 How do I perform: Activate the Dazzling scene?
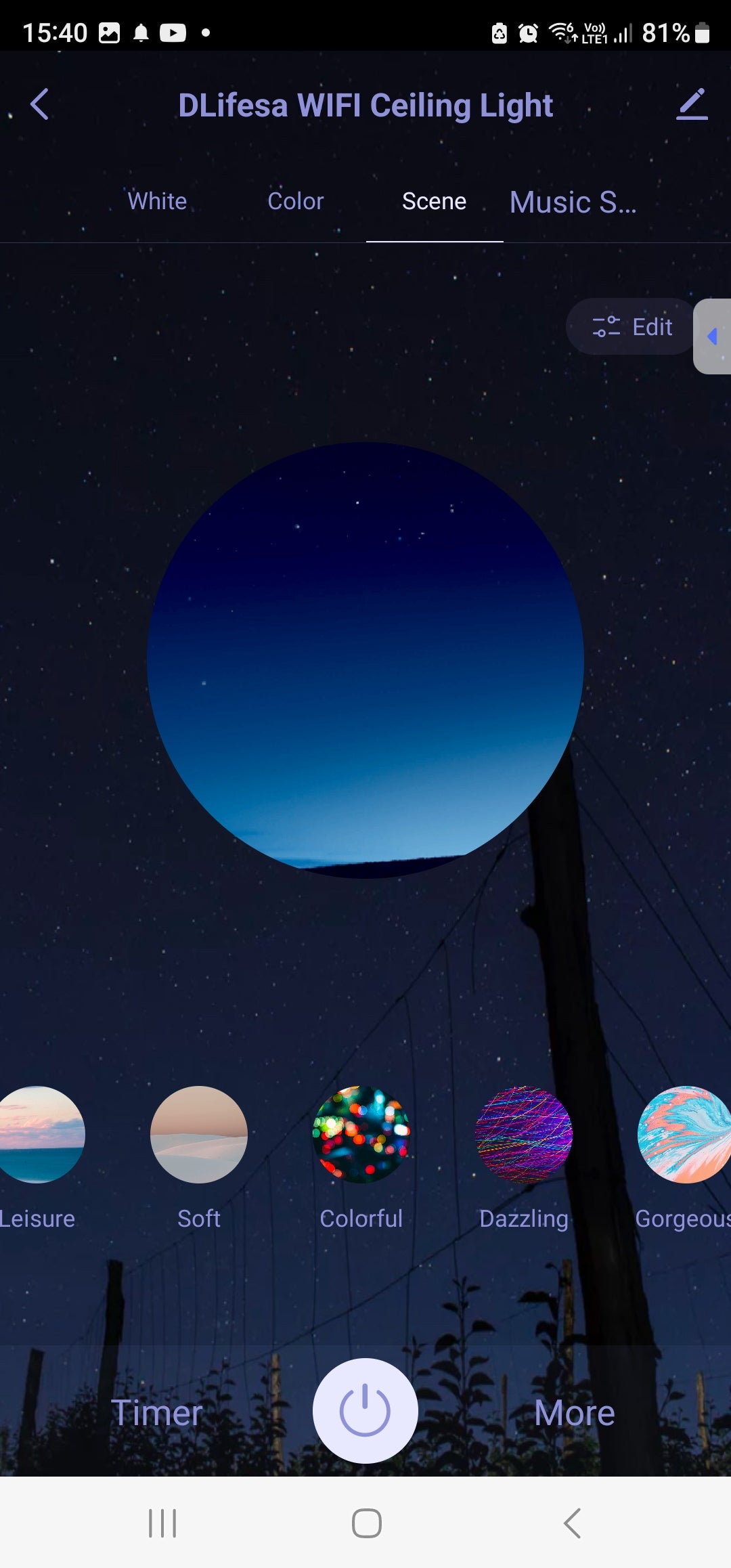tap(523, 1135)
